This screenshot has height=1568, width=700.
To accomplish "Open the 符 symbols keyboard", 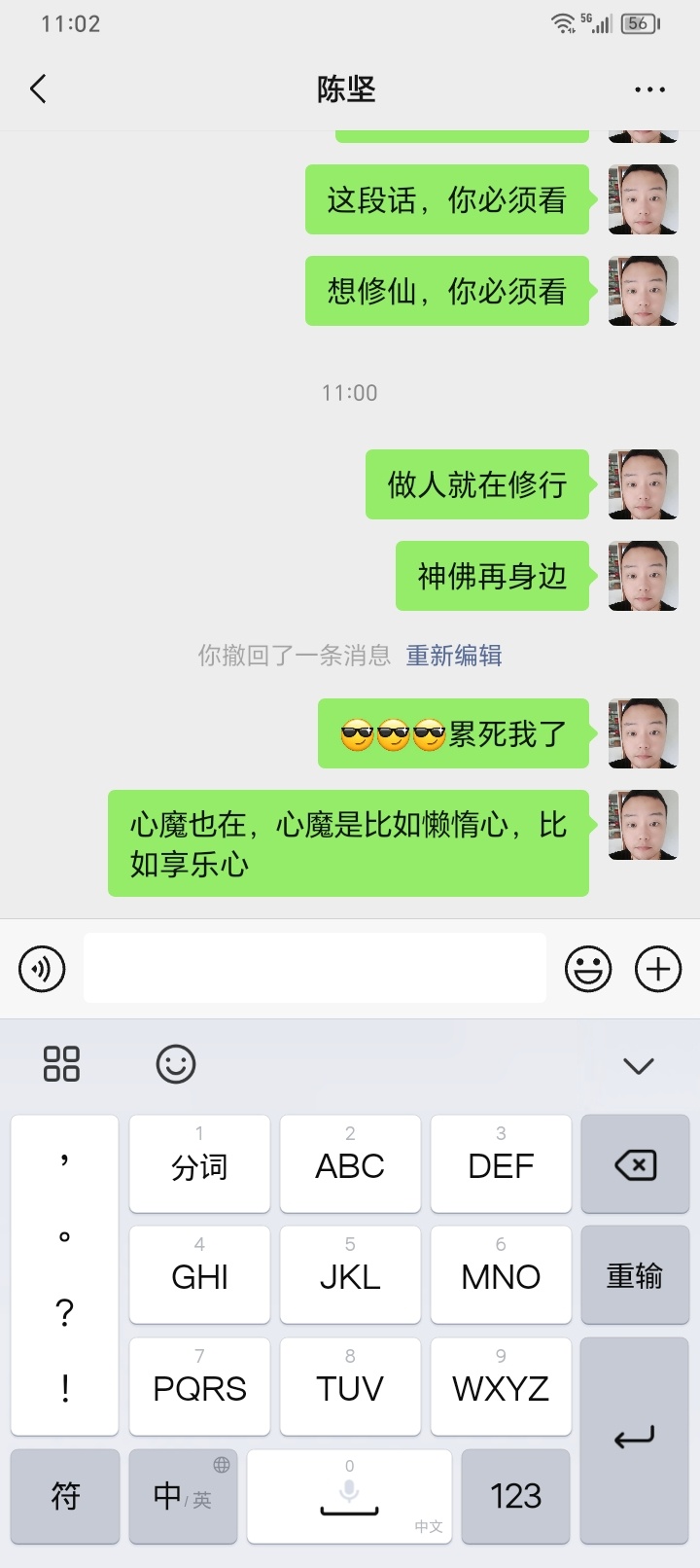I will (x=65, y=1496).
